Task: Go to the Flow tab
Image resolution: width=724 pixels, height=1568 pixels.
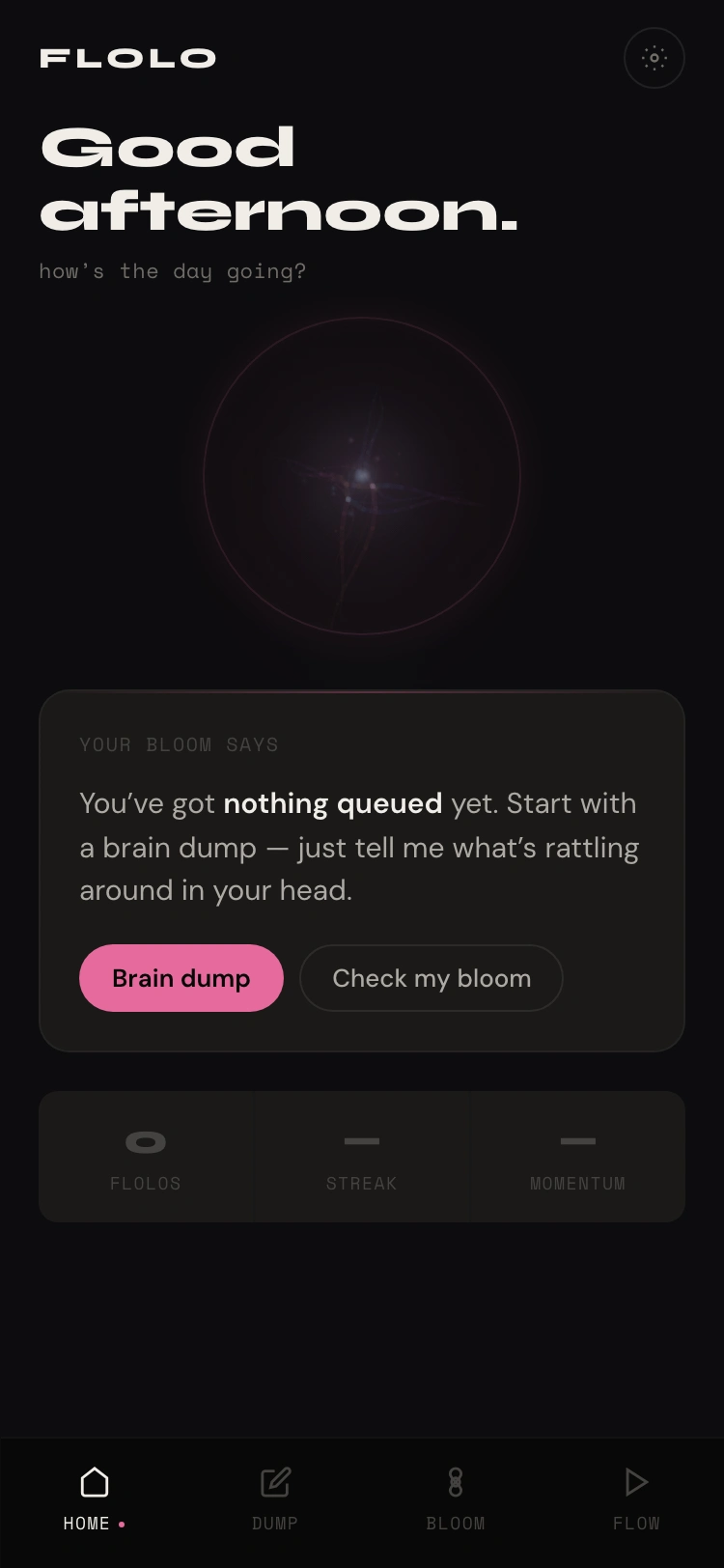Action: click(636, 1498)
